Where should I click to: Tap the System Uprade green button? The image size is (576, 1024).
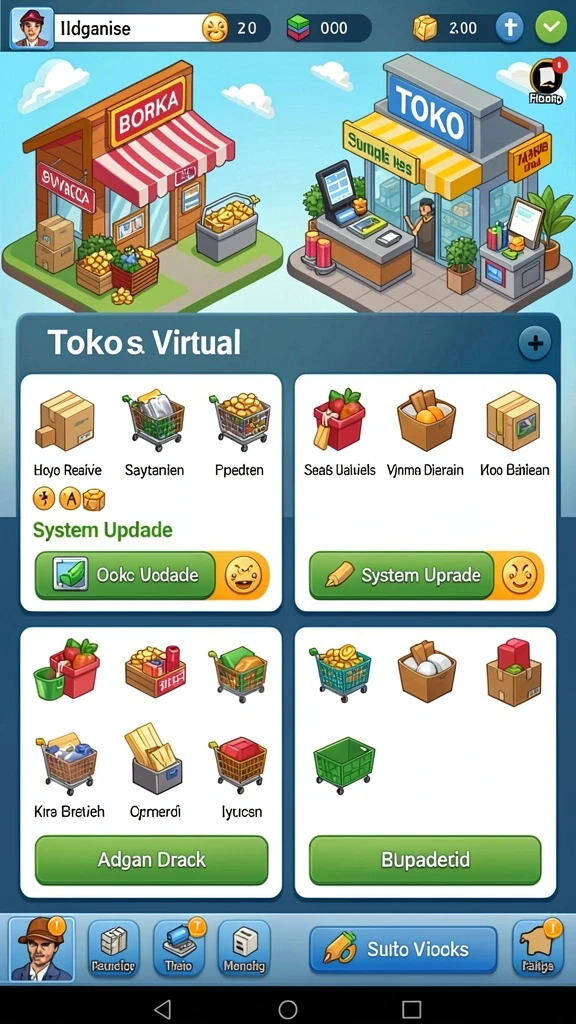pyautogui.click(x=426, y=575)
